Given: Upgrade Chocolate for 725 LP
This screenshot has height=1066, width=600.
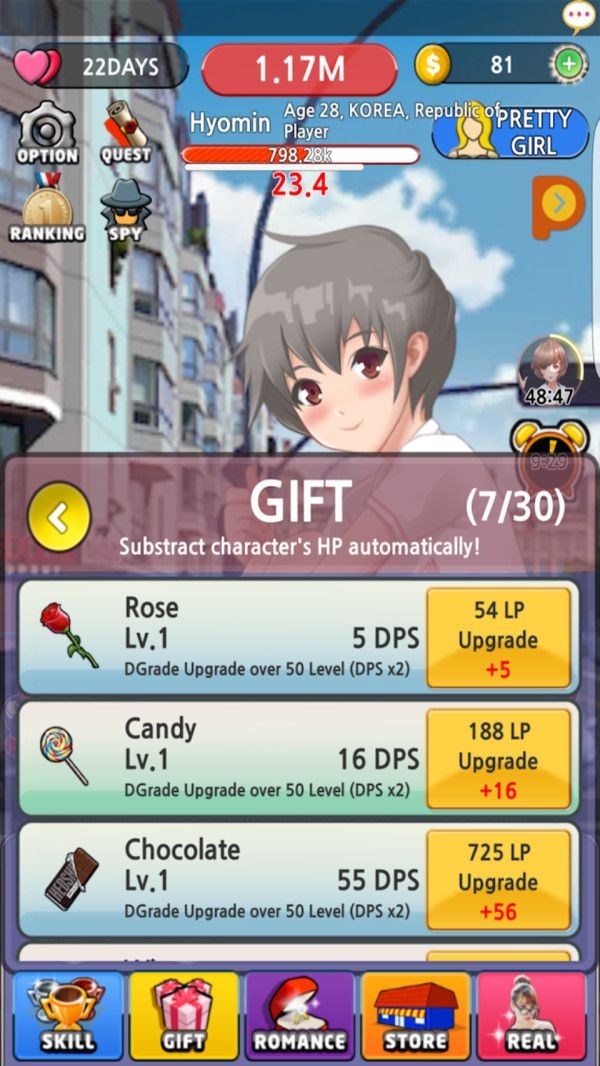Looking at the screenshot, I should pyautogui.click(x=498, y=881).
